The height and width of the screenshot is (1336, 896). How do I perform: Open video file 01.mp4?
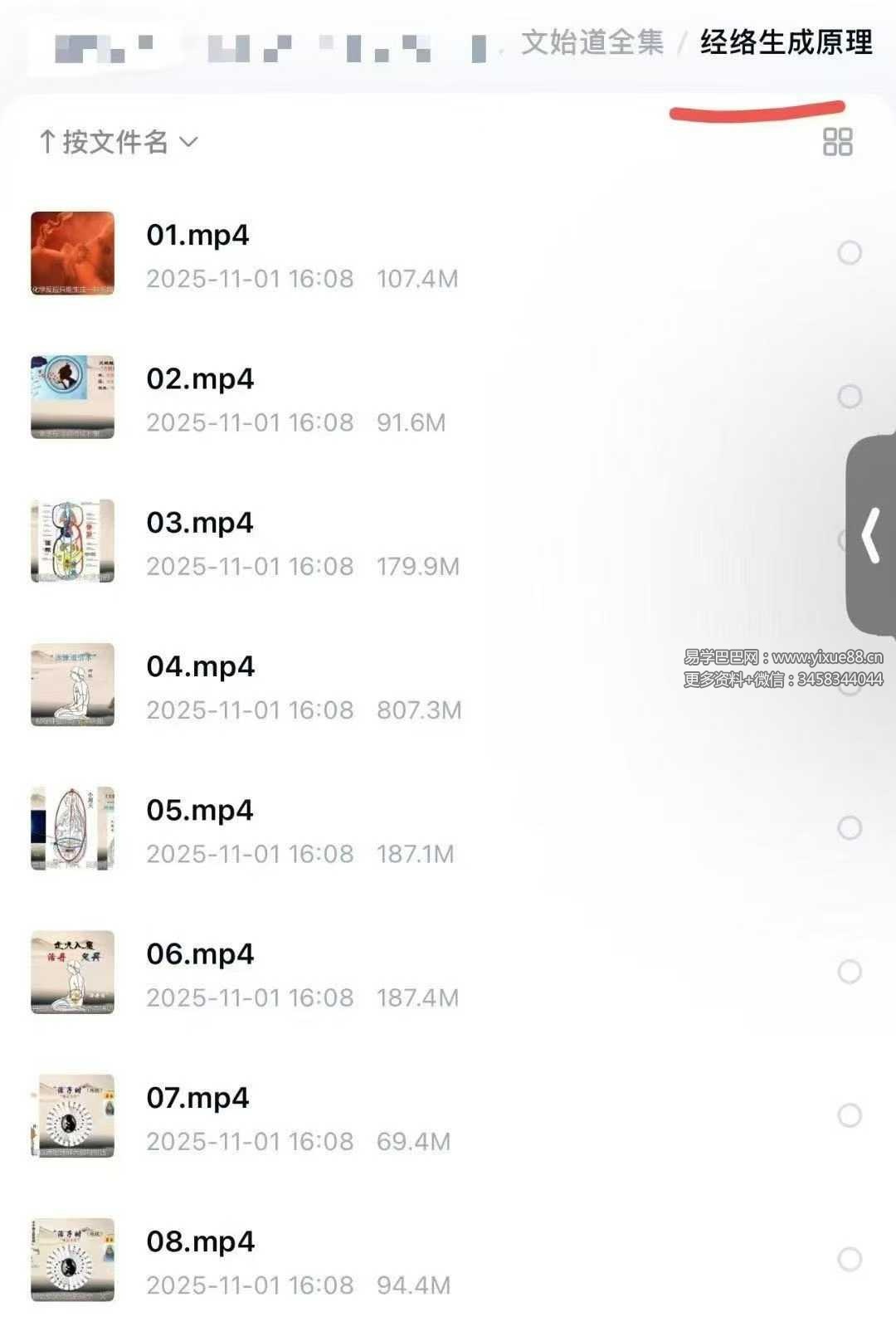point(197,236)
